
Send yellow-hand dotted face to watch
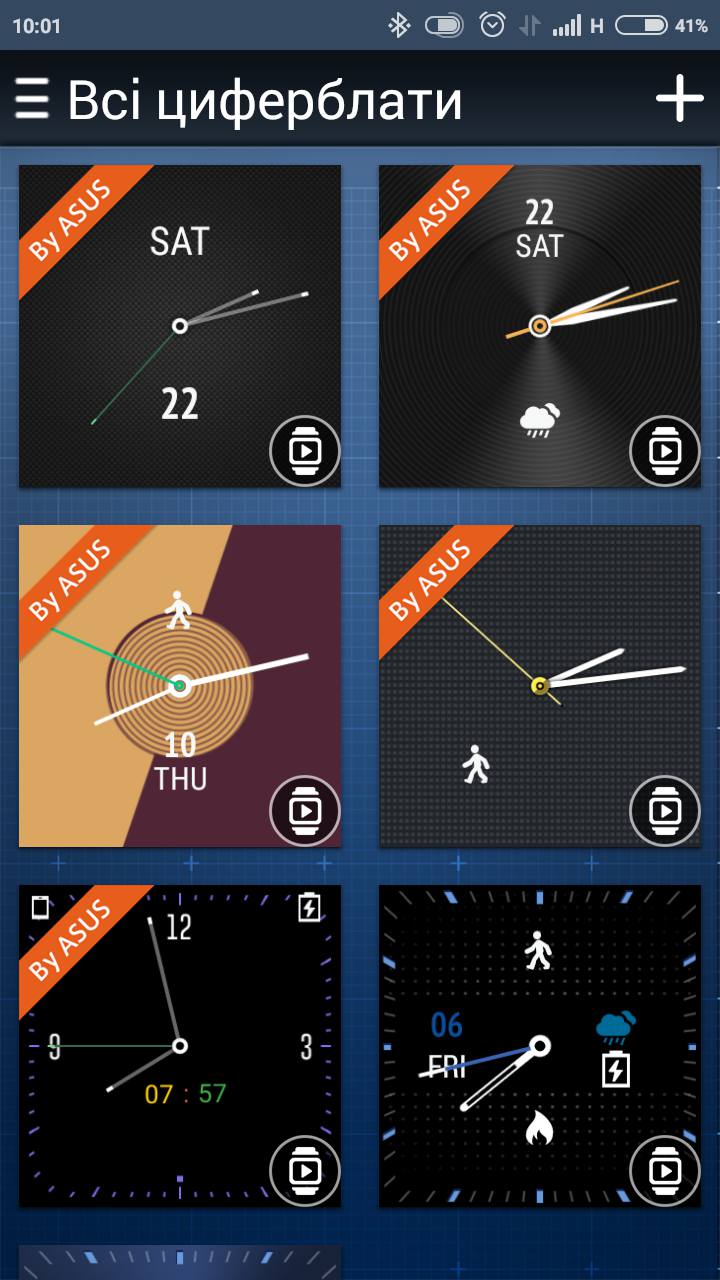pos(665,812)
